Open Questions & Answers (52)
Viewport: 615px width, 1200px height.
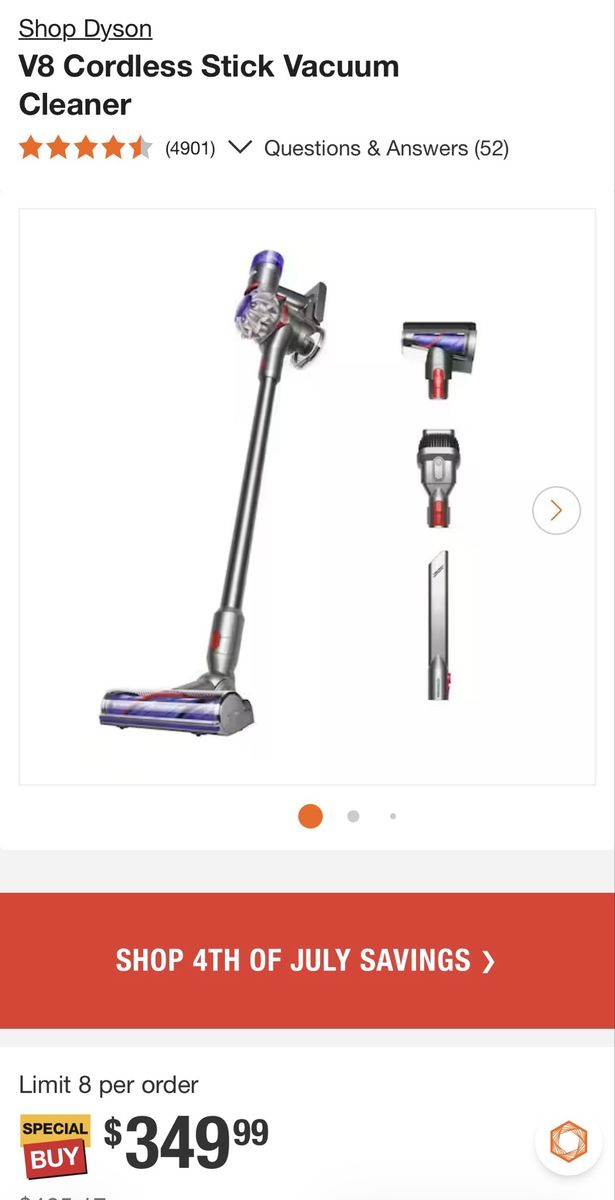(386, 148)
